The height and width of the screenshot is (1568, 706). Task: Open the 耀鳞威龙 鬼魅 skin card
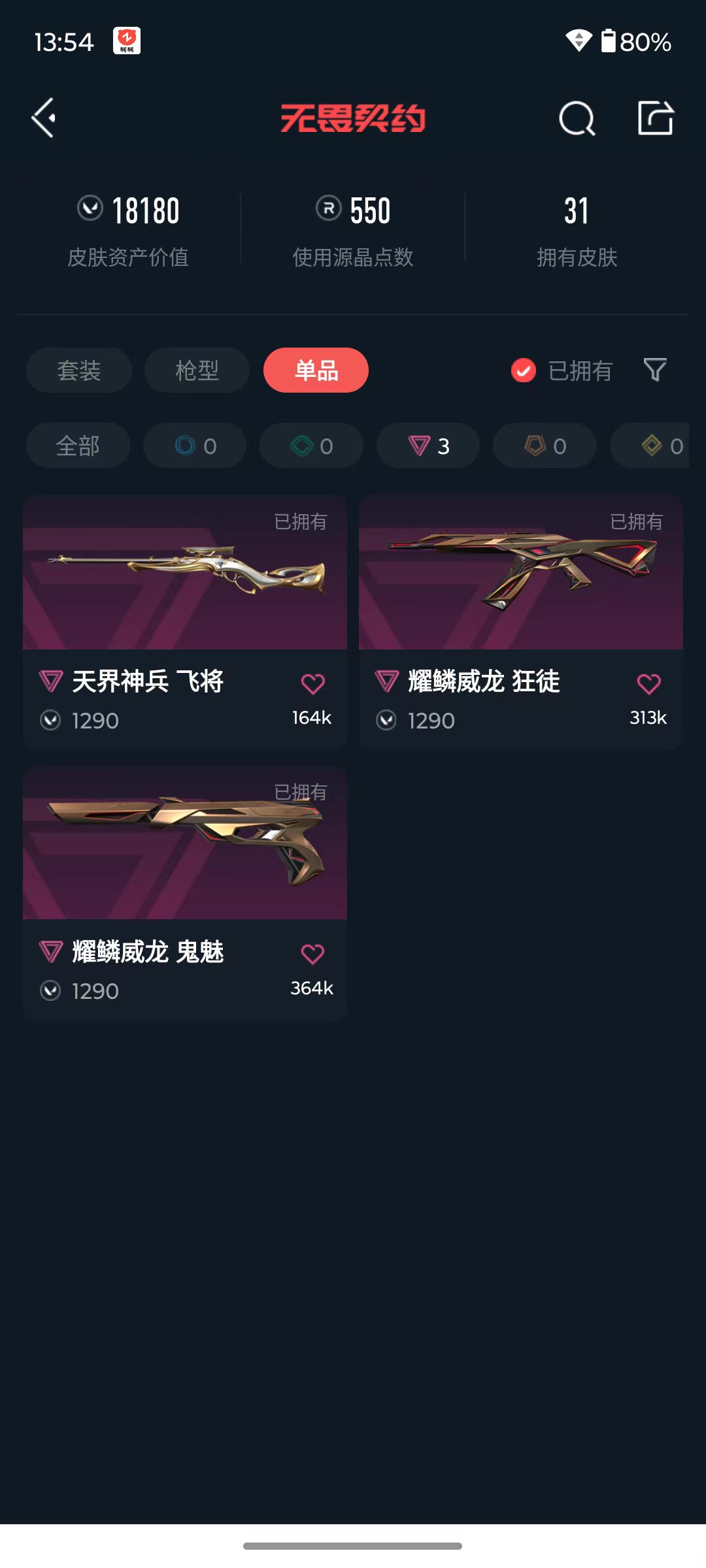pos(185,892)
